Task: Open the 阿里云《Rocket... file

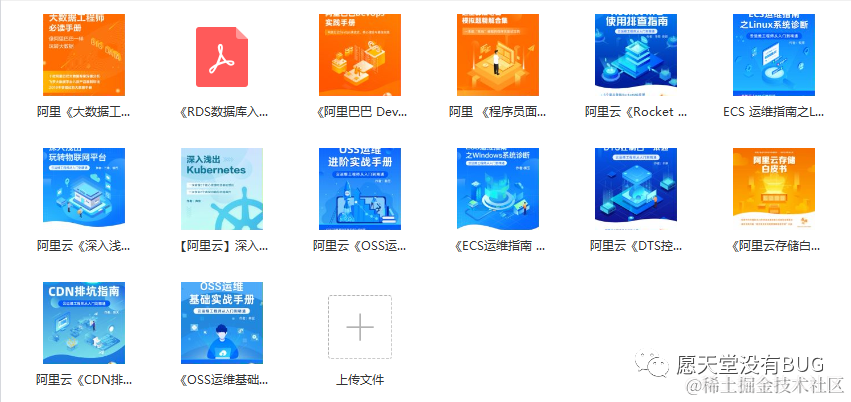Action: point(635,55)
